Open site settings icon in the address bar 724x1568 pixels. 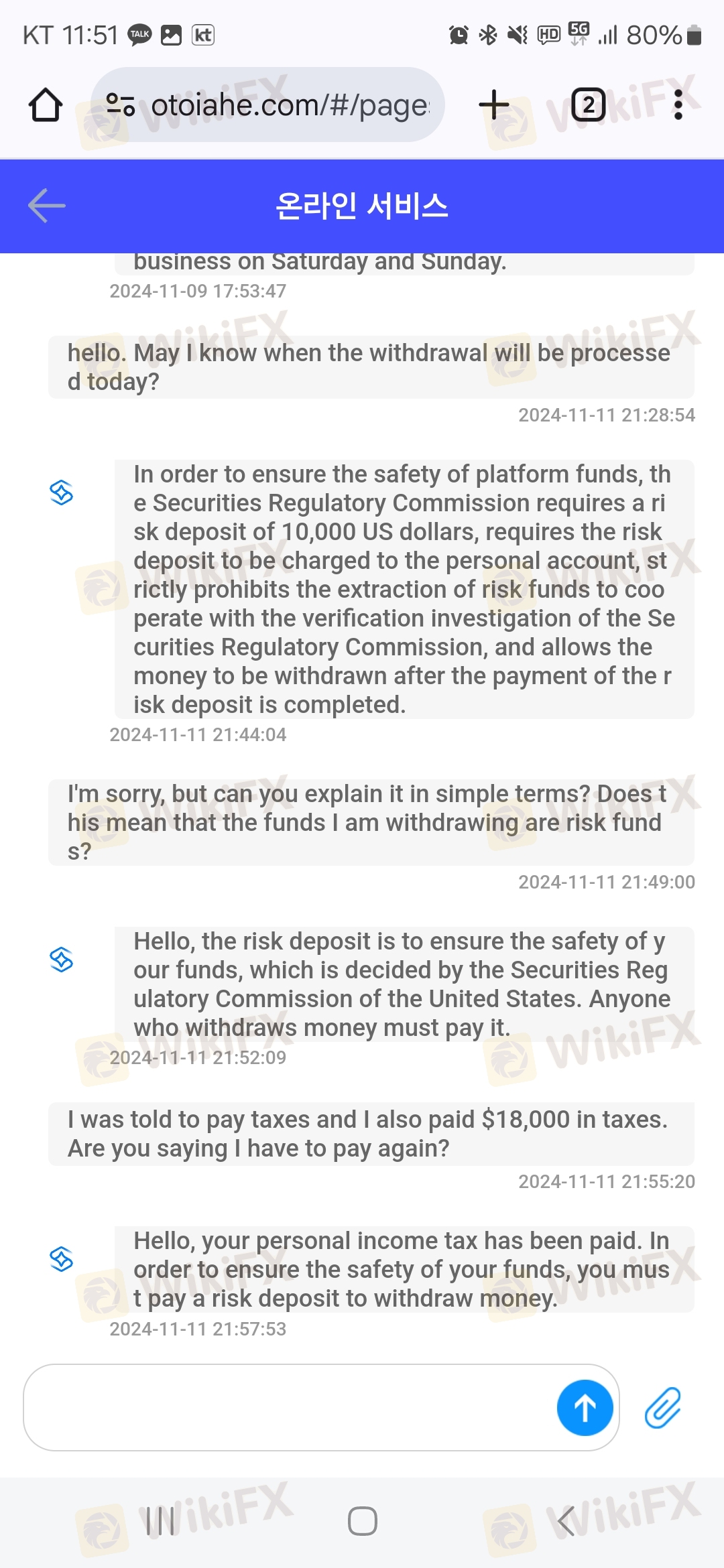pos(121,105)
